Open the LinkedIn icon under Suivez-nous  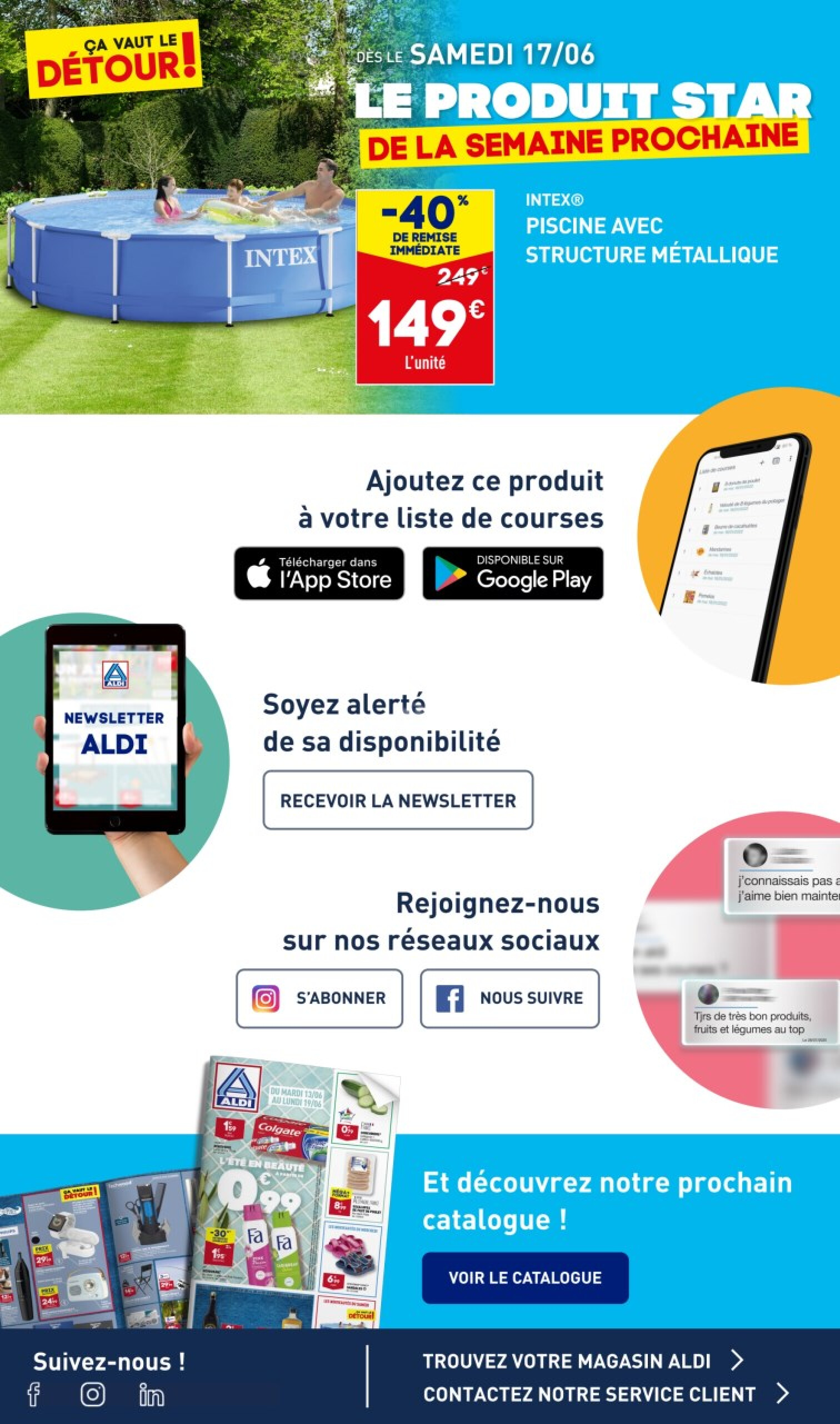[x=152, y=1395]
